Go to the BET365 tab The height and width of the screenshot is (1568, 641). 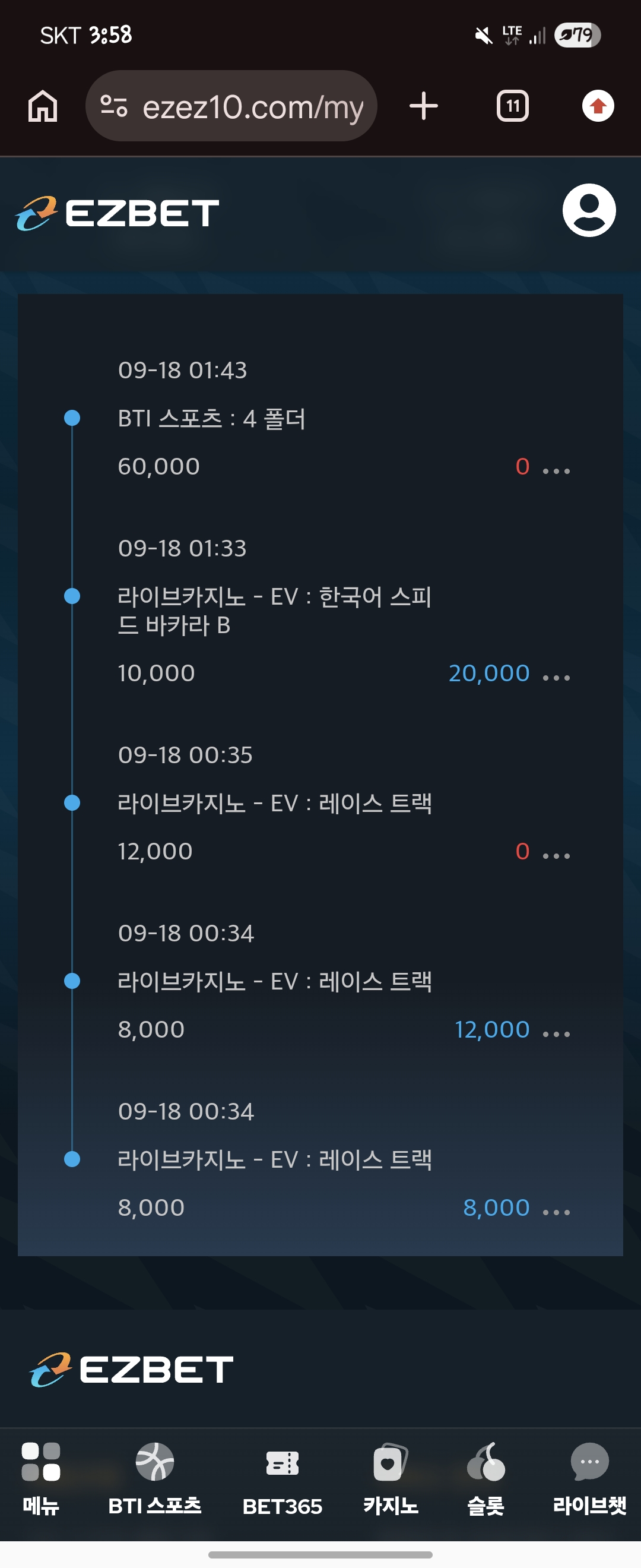click(282, 1478)
